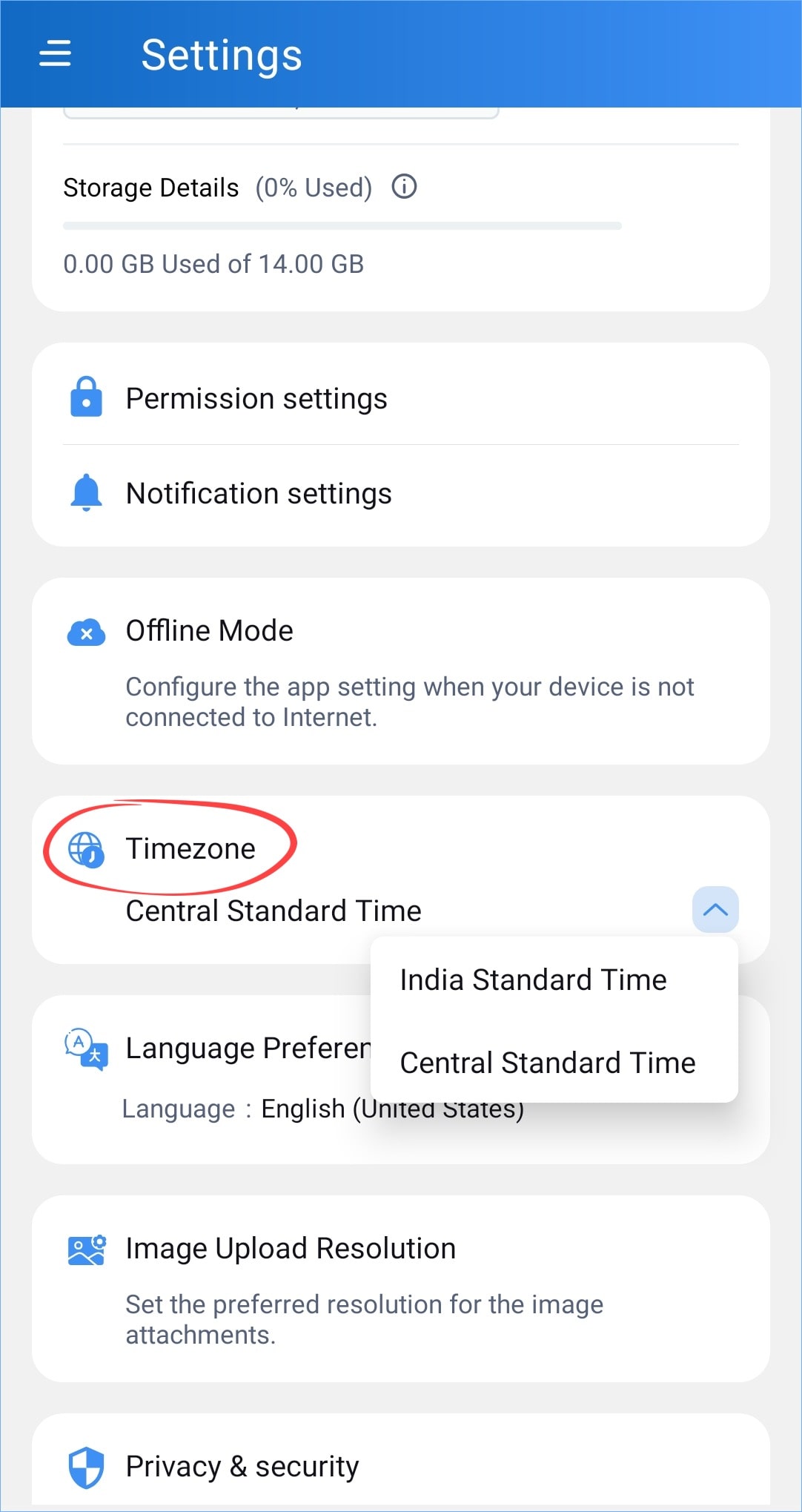Image resolution: width=802 pixels, height=1512 pixels.
Task: Open Offline Mode configuration
Action: tap(400, 671)
